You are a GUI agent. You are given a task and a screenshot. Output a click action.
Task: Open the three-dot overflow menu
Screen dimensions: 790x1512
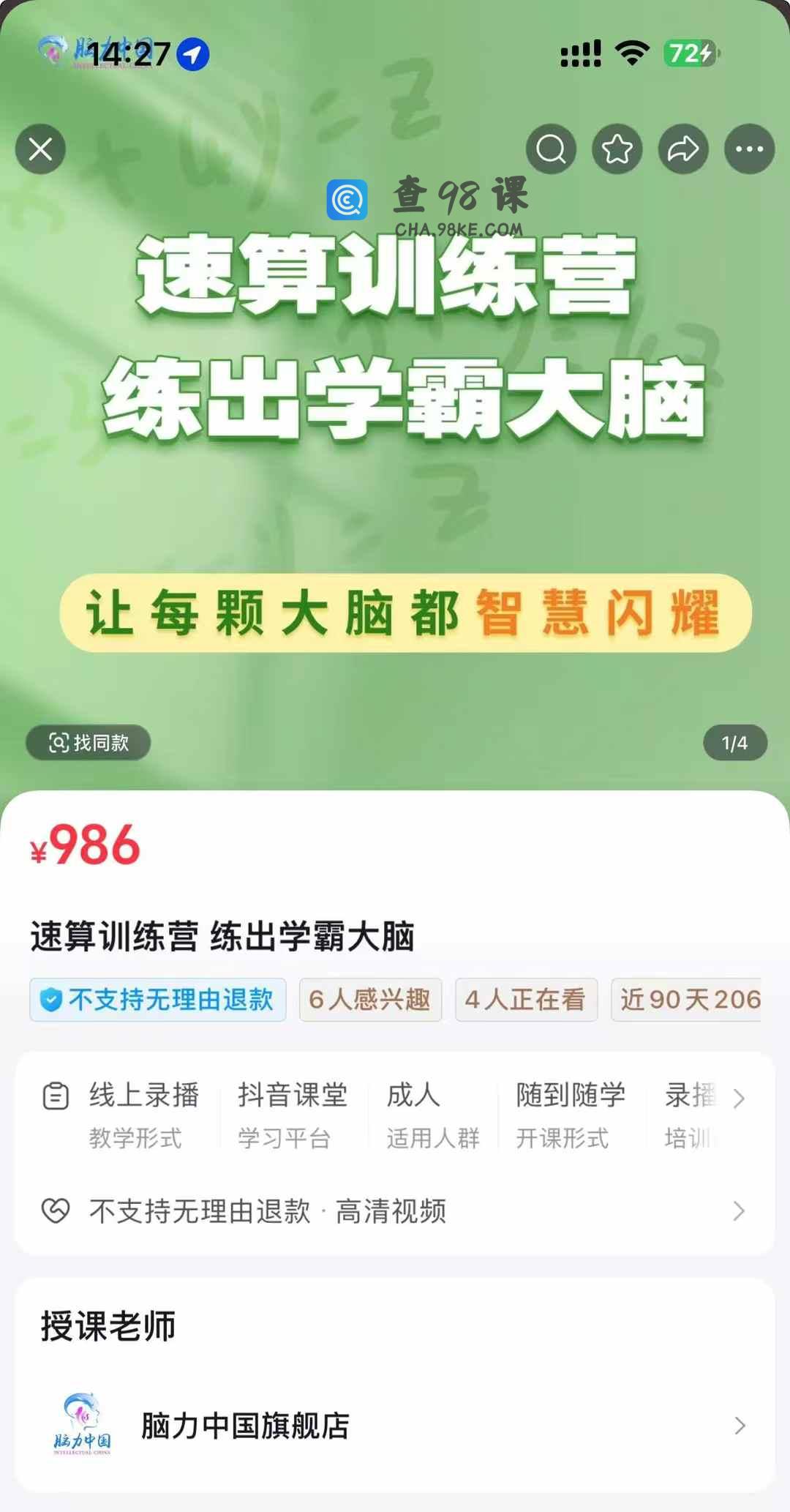click(749, 149)
